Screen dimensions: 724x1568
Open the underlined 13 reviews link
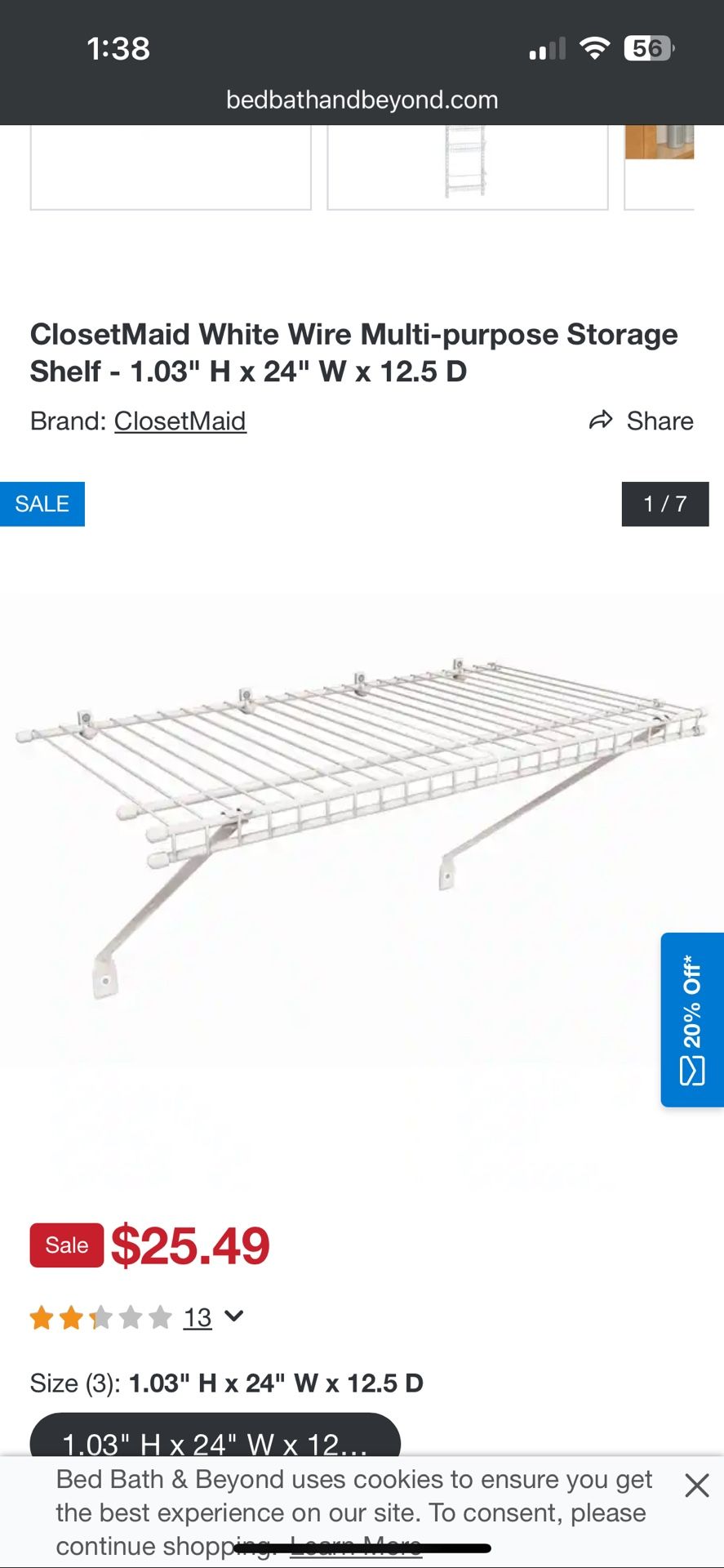pos(198,1316)
